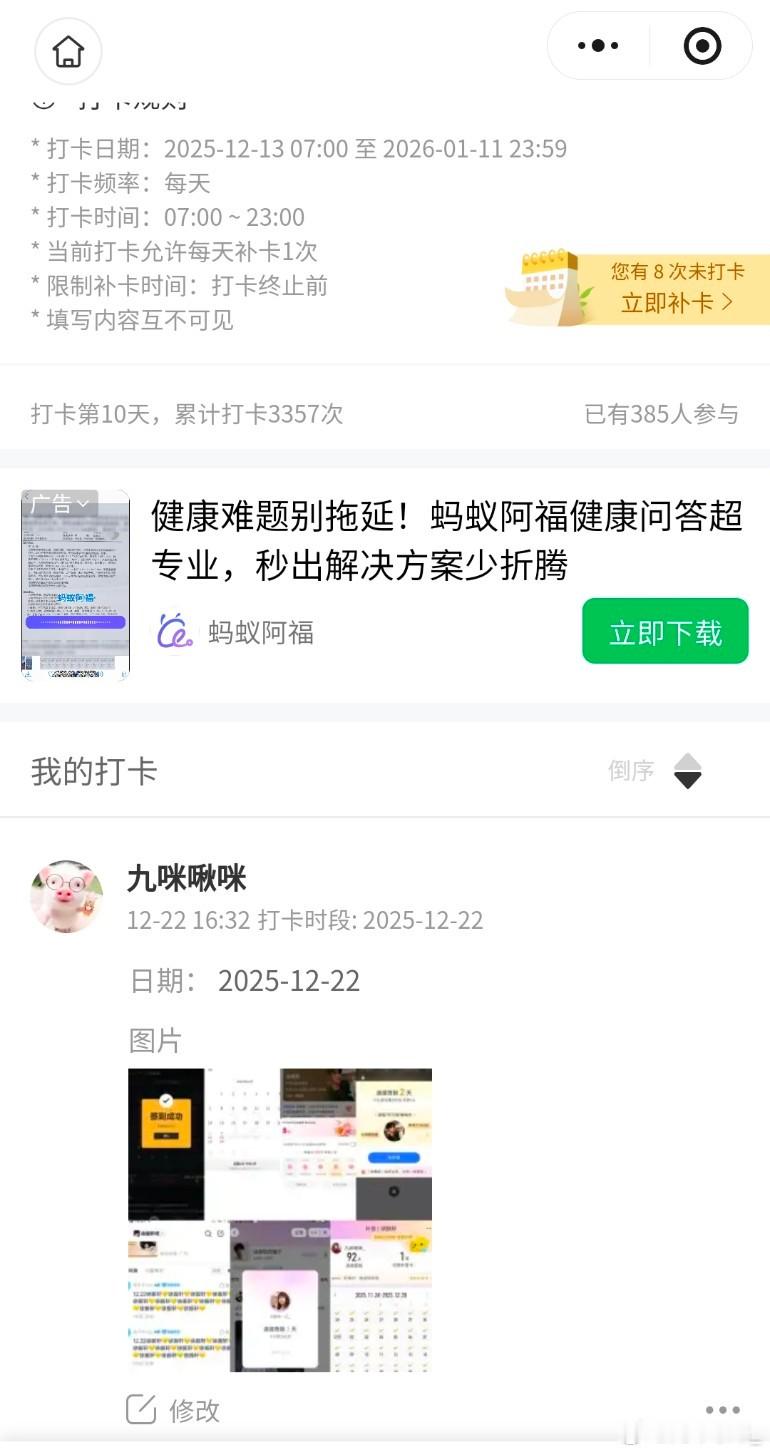The width and height of the screenshot is (770, 1453).
Task: Tap the ad headline about 蚂蚁阿福健康问答
Action: pyautogui.click(x=446, y=538)
